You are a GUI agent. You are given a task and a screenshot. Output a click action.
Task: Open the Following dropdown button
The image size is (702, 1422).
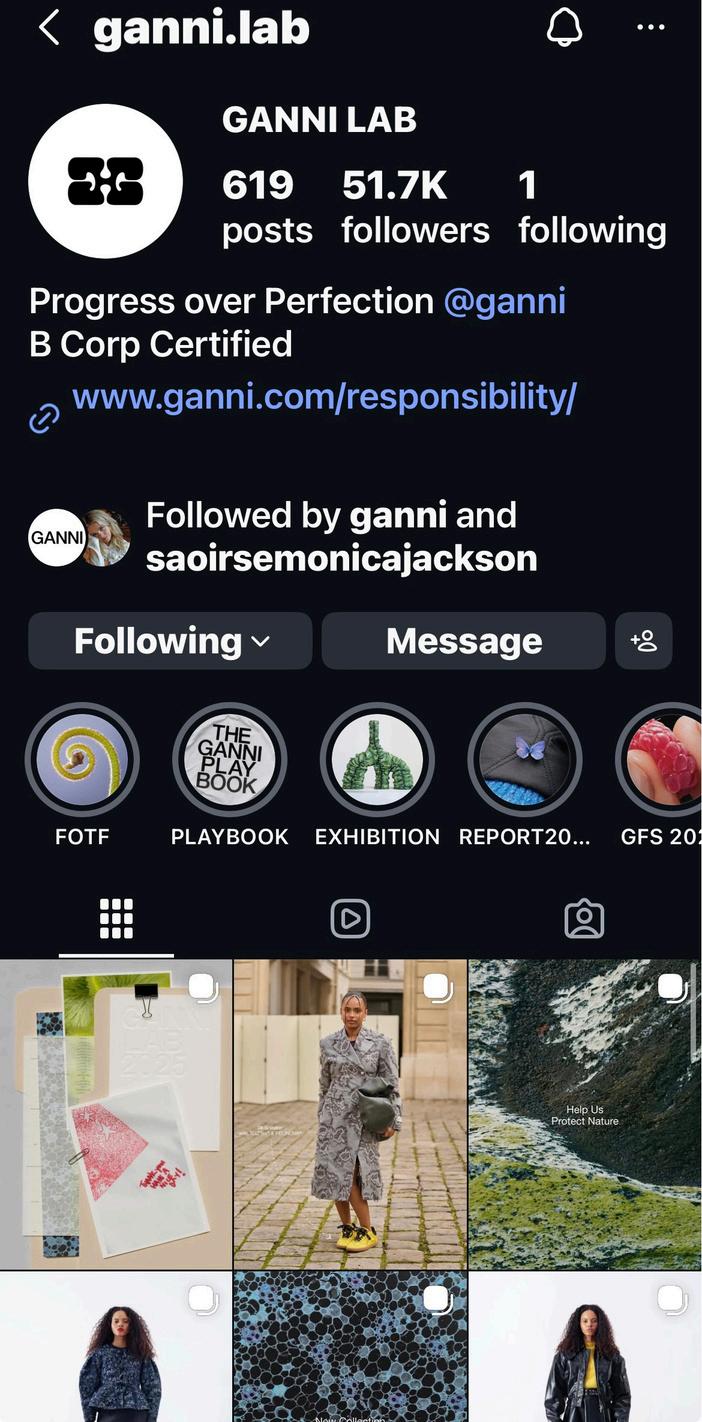tap(170, 641)
